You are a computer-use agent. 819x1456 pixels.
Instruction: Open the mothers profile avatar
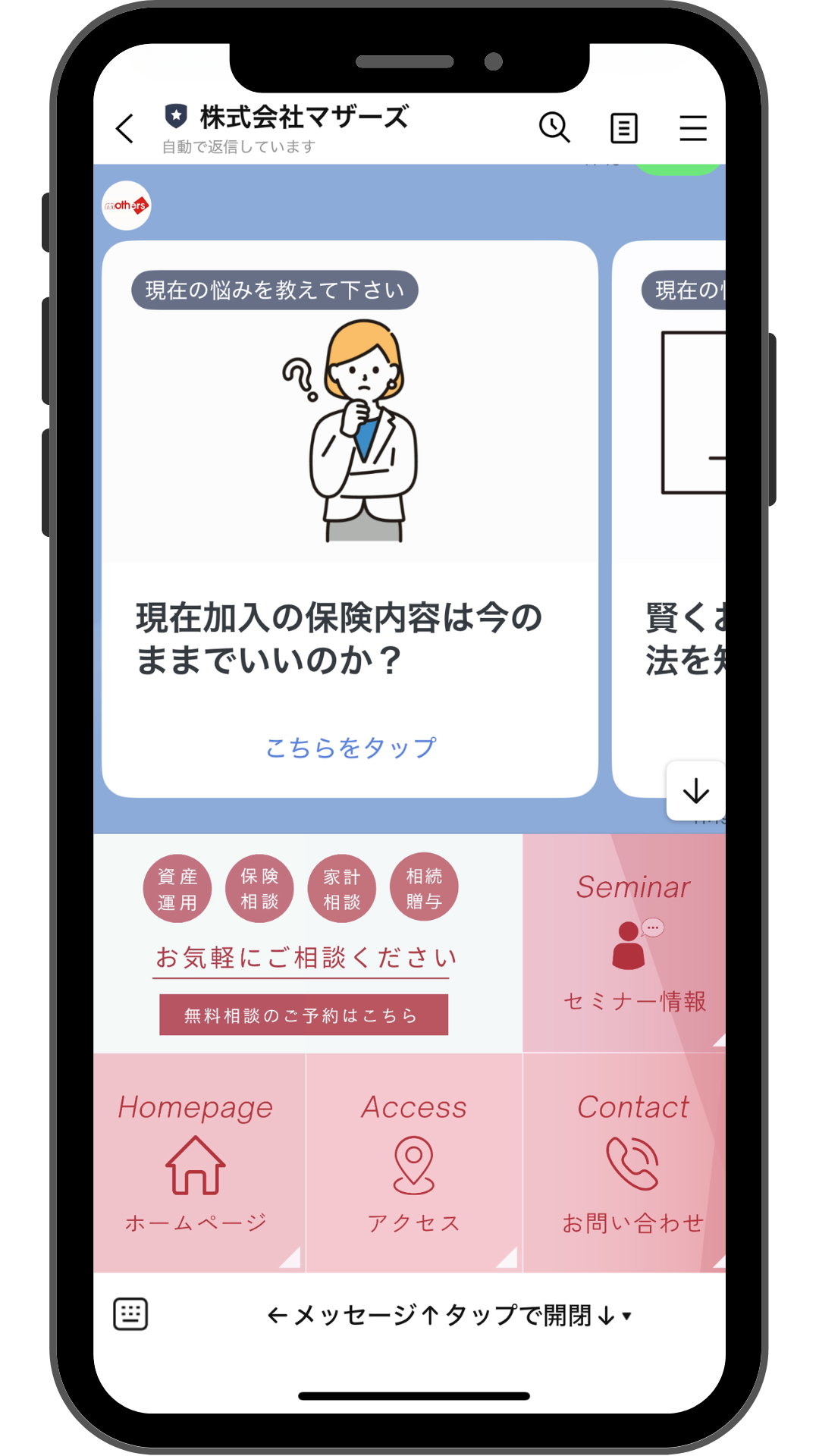point(127,206)
